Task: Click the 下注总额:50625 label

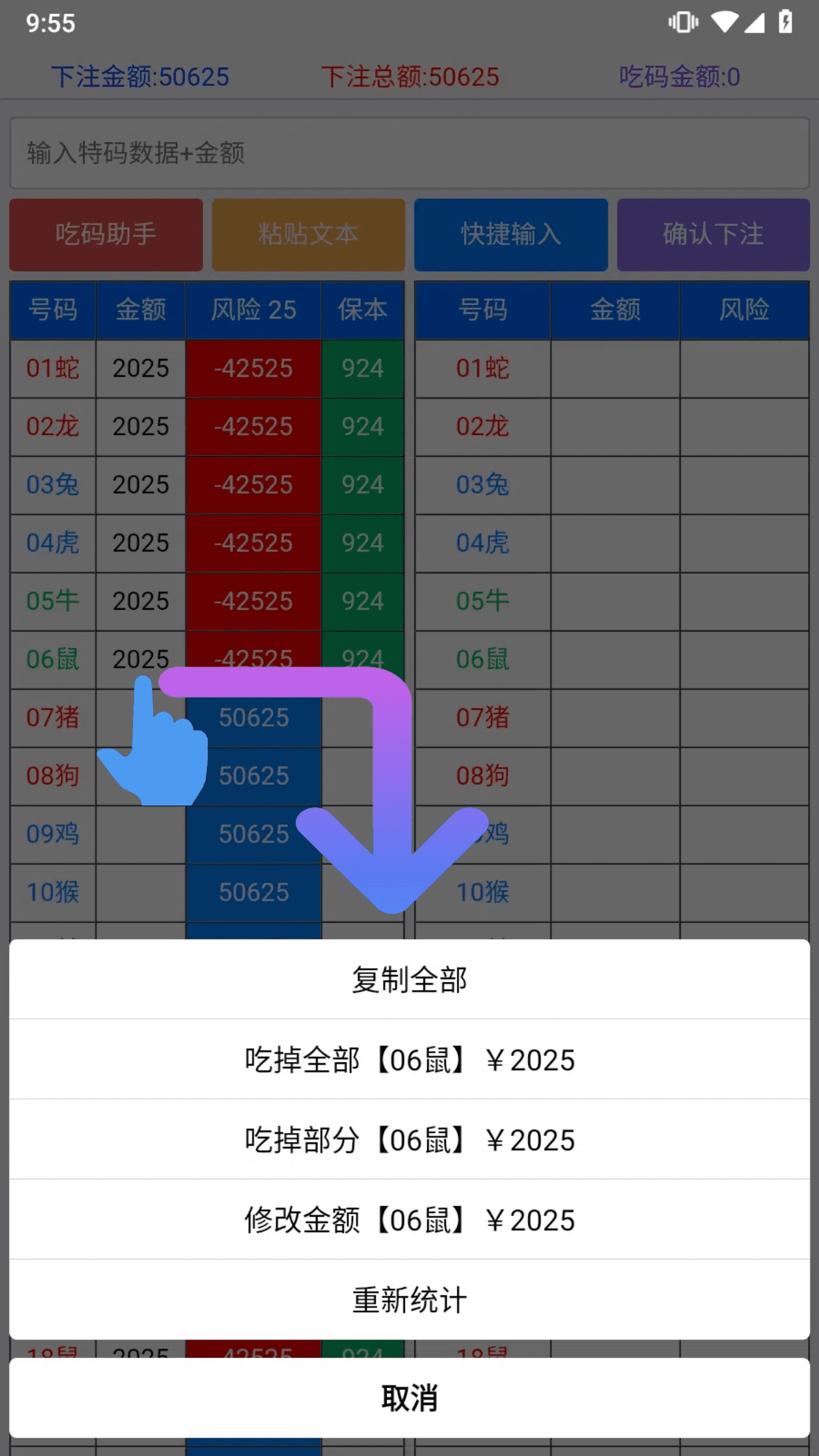Action: (409, 76)
